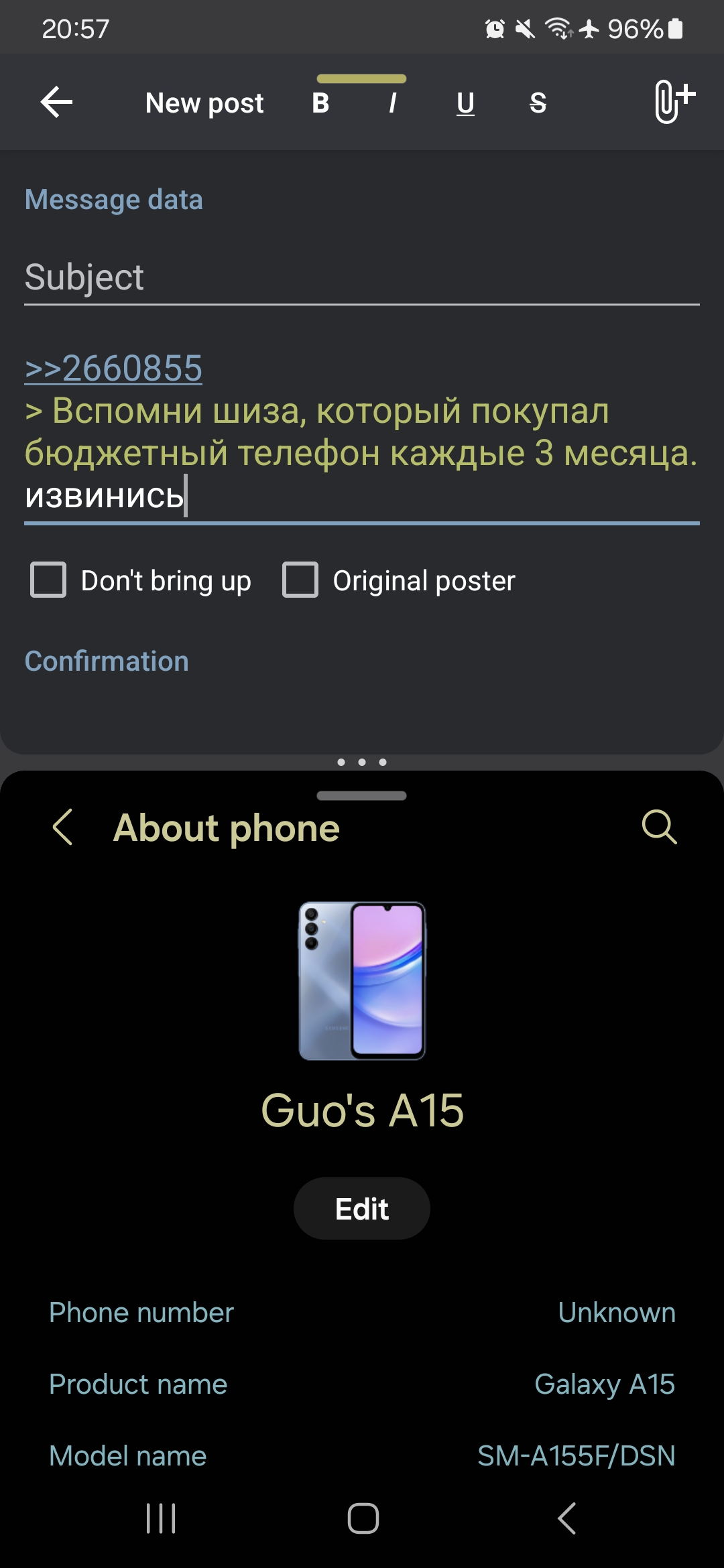Apply italic formatting with the I button

[x=393, y=103]
